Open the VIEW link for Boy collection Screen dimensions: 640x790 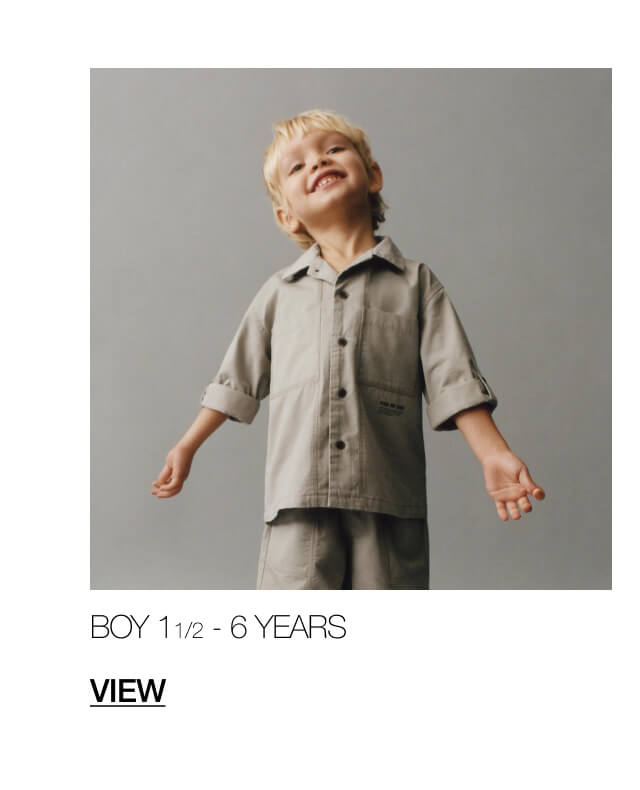(127, 691)
